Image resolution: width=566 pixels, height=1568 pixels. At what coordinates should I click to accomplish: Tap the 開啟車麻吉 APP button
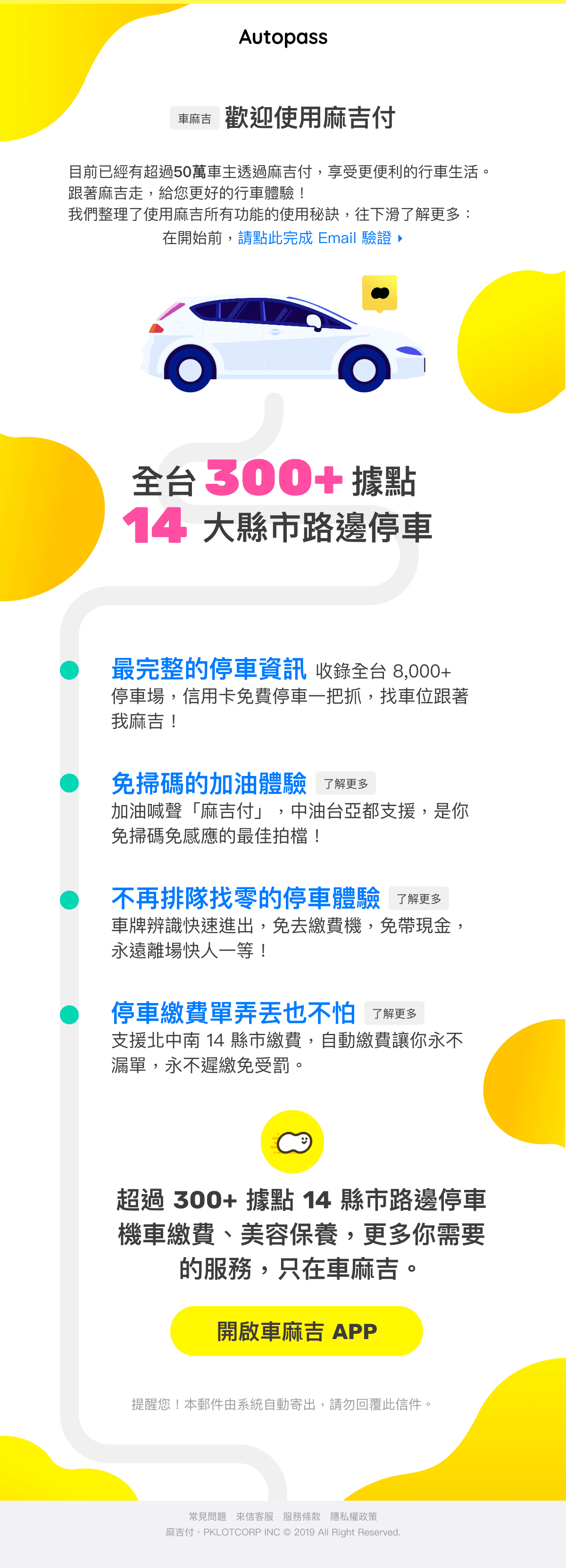[x=297, y=1331]
